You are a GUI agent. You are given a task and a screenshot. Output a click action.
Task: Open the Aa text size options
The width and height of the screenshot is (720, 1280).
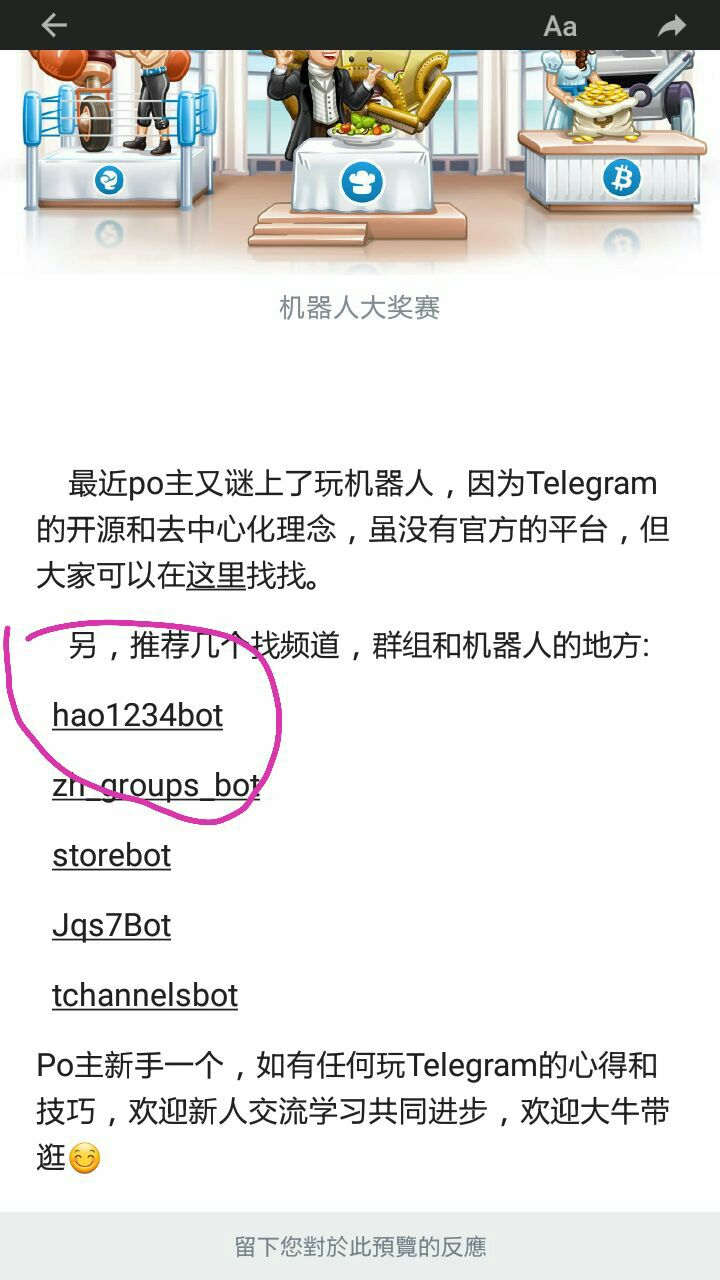click(560, 26)
